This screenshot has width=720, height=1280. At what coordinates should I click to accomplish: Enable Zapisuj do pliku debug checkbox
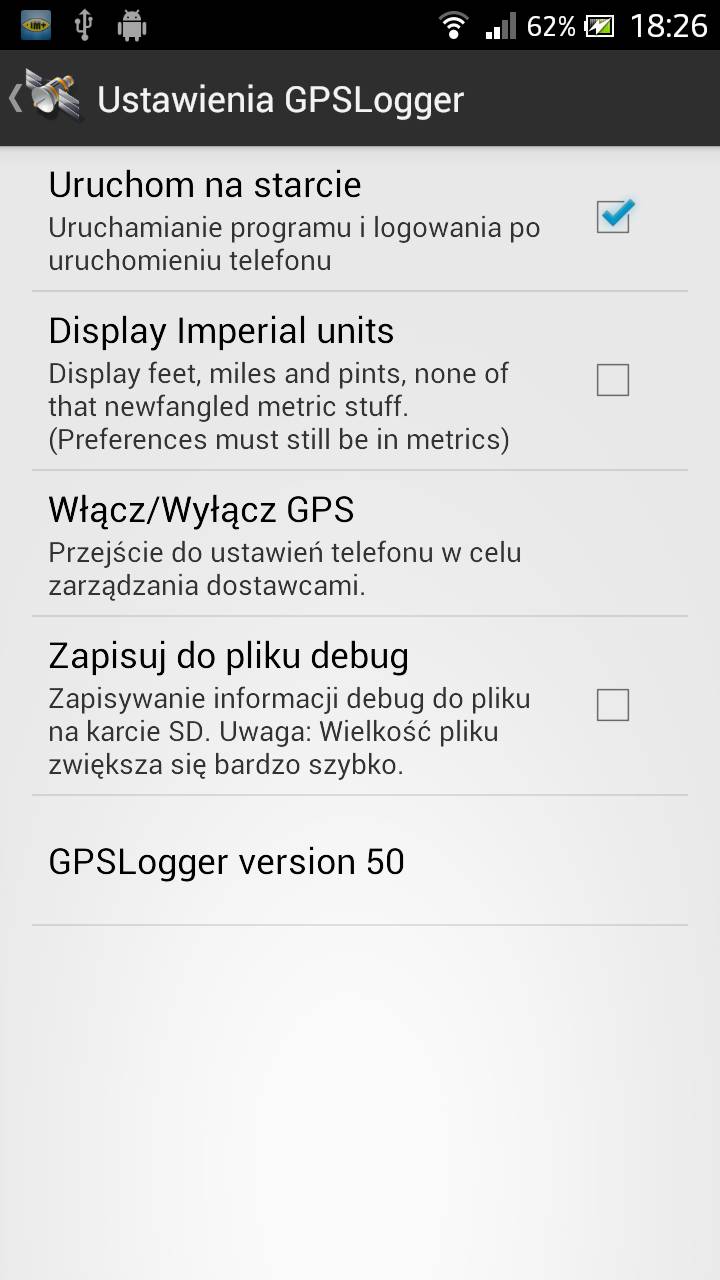pos(613,705)
